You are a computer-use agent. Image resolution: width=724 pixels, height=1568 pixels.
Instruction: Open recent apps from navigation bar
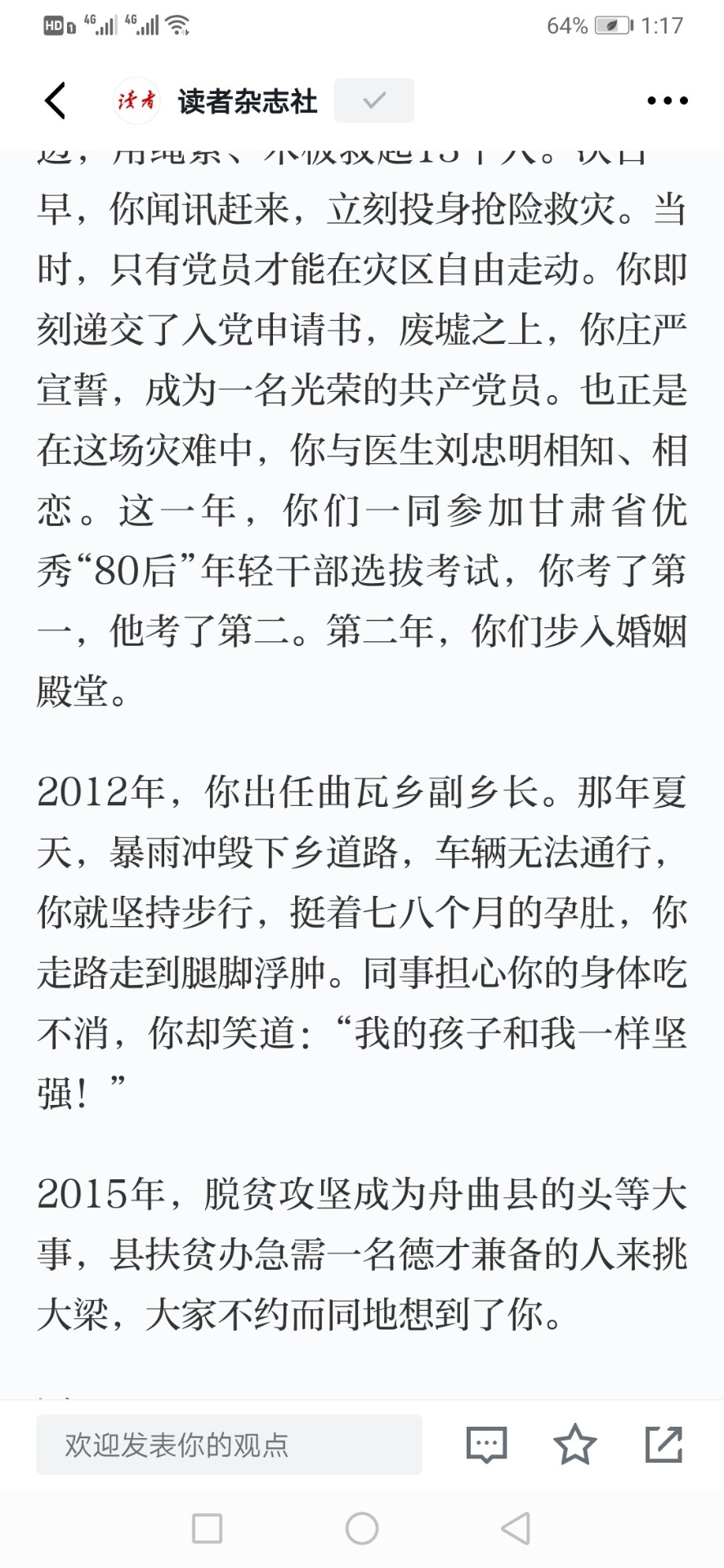[x=207, y=1528]
